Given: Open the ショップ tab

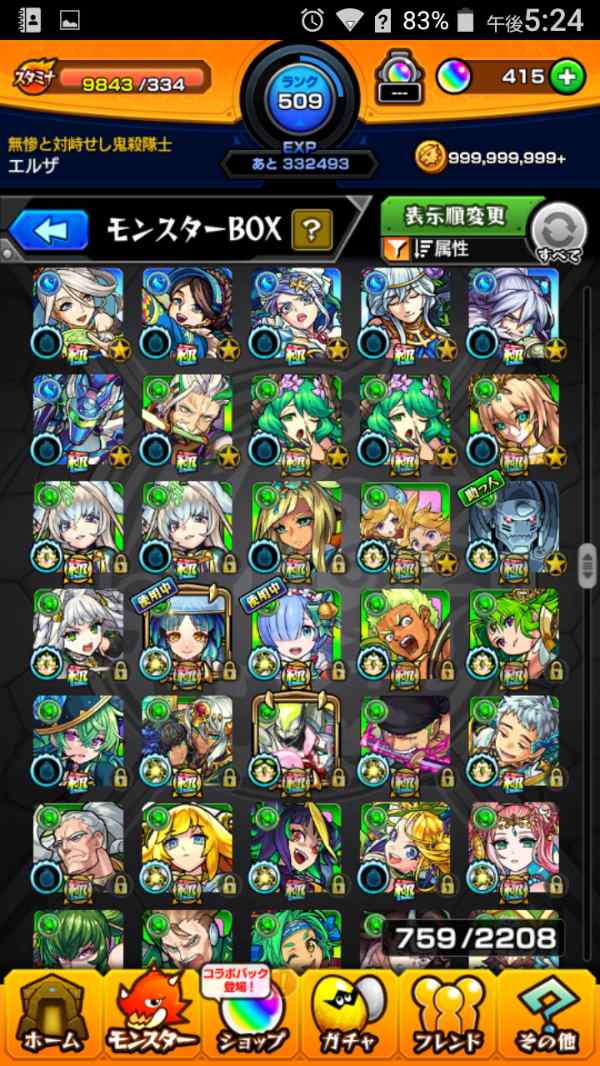Looking at the screenshot, I should (249, 1014).
